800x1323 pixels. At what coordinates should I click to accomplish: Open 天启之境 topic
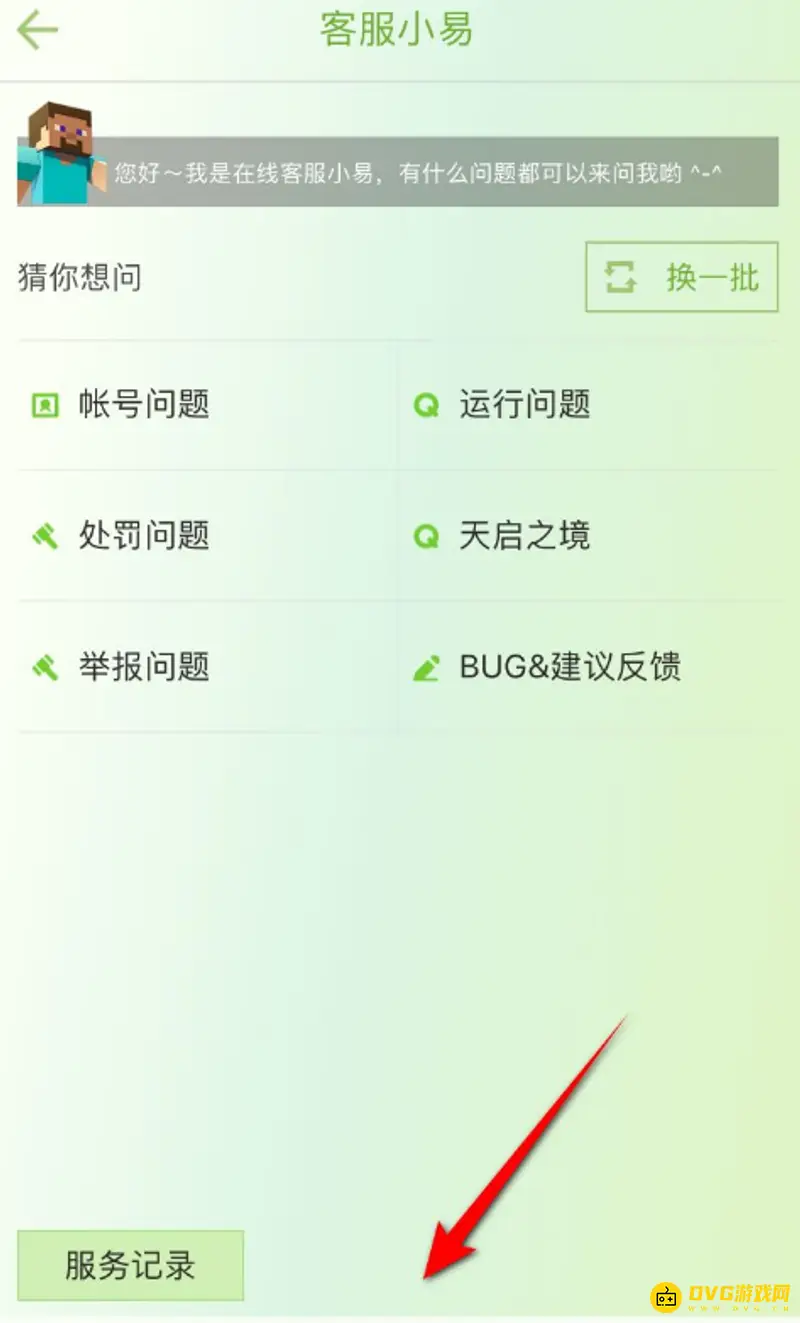pos(523,536)
